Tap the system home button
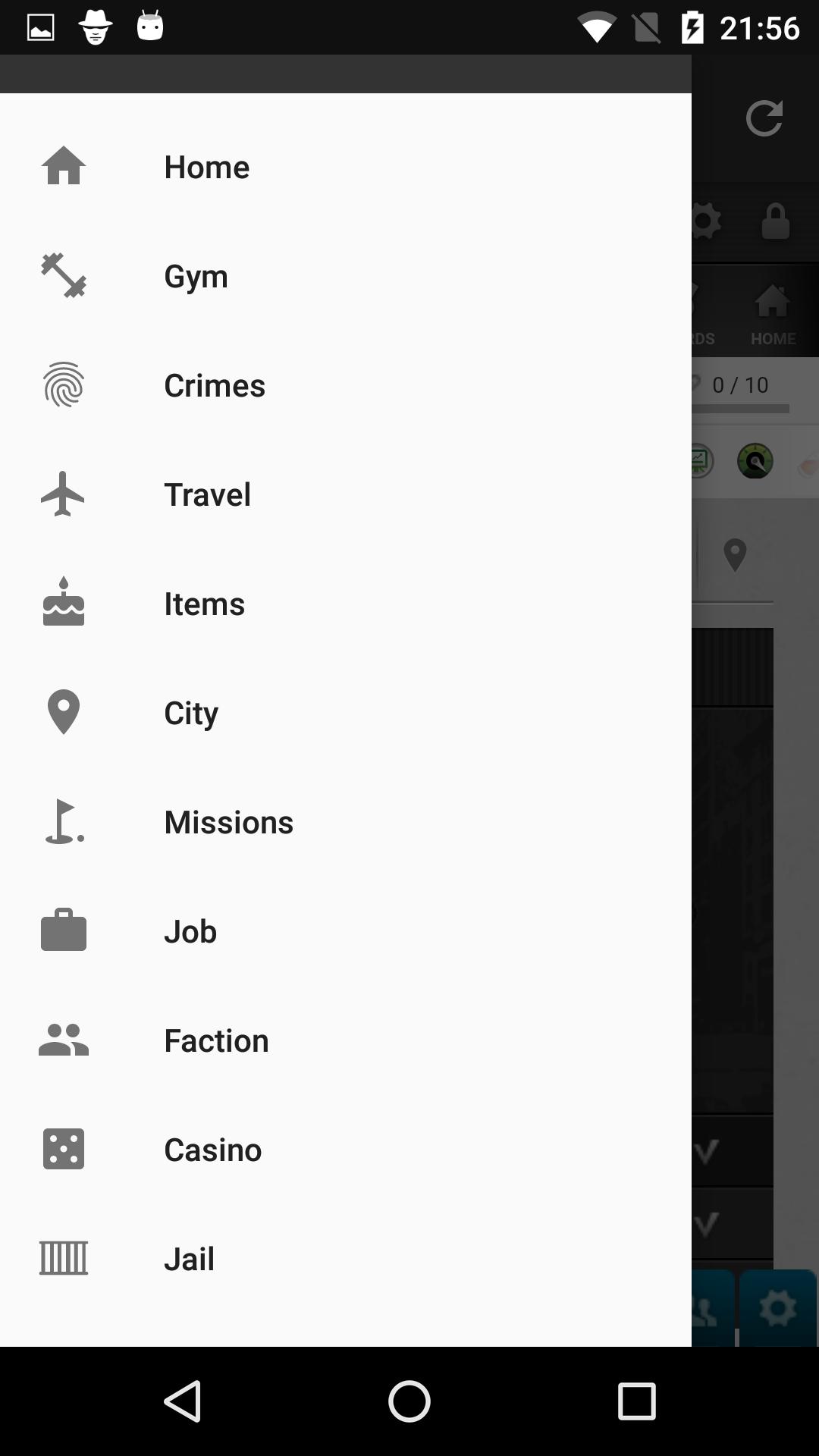The width and height of the screenshot is (819, 1456). 409,1401
